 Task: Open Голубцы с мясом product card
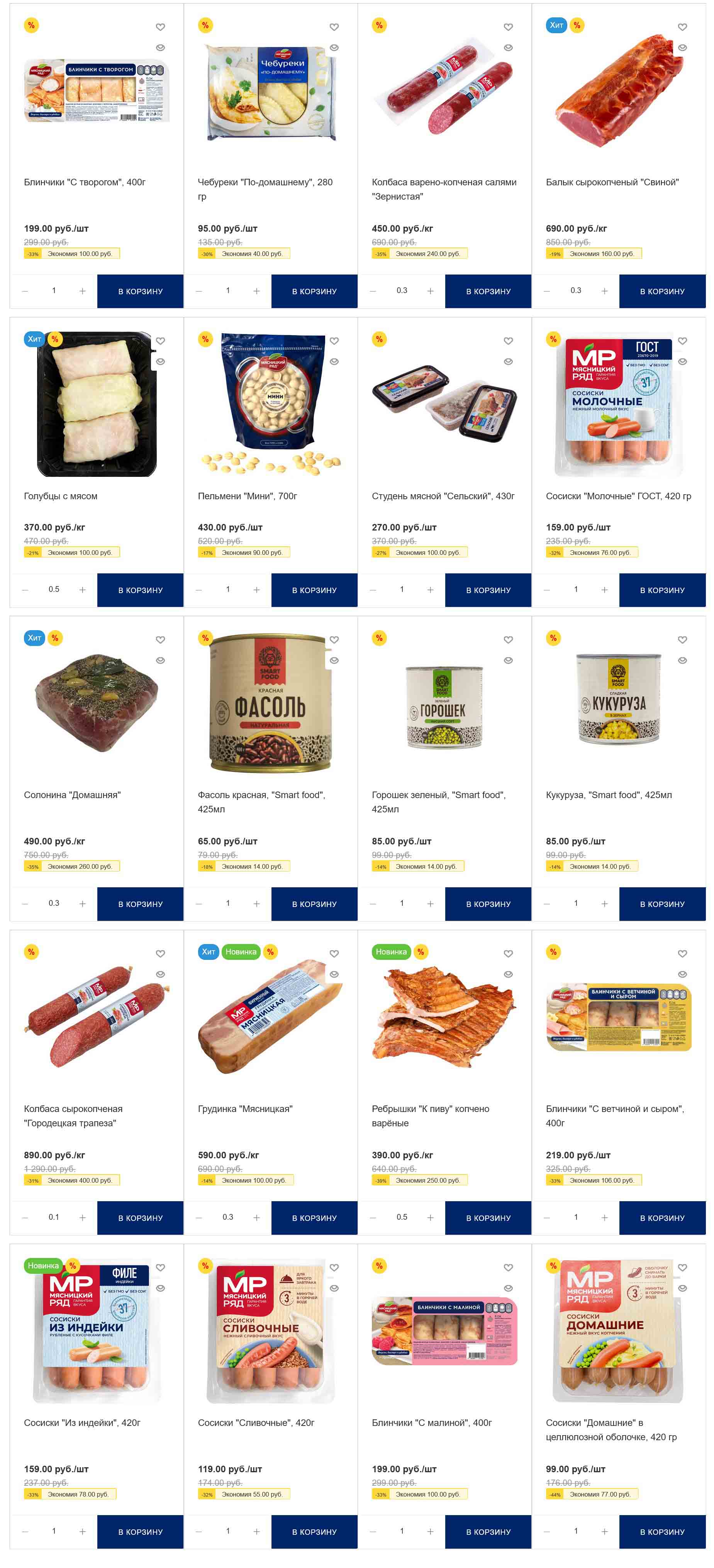(x=60, y=496)
